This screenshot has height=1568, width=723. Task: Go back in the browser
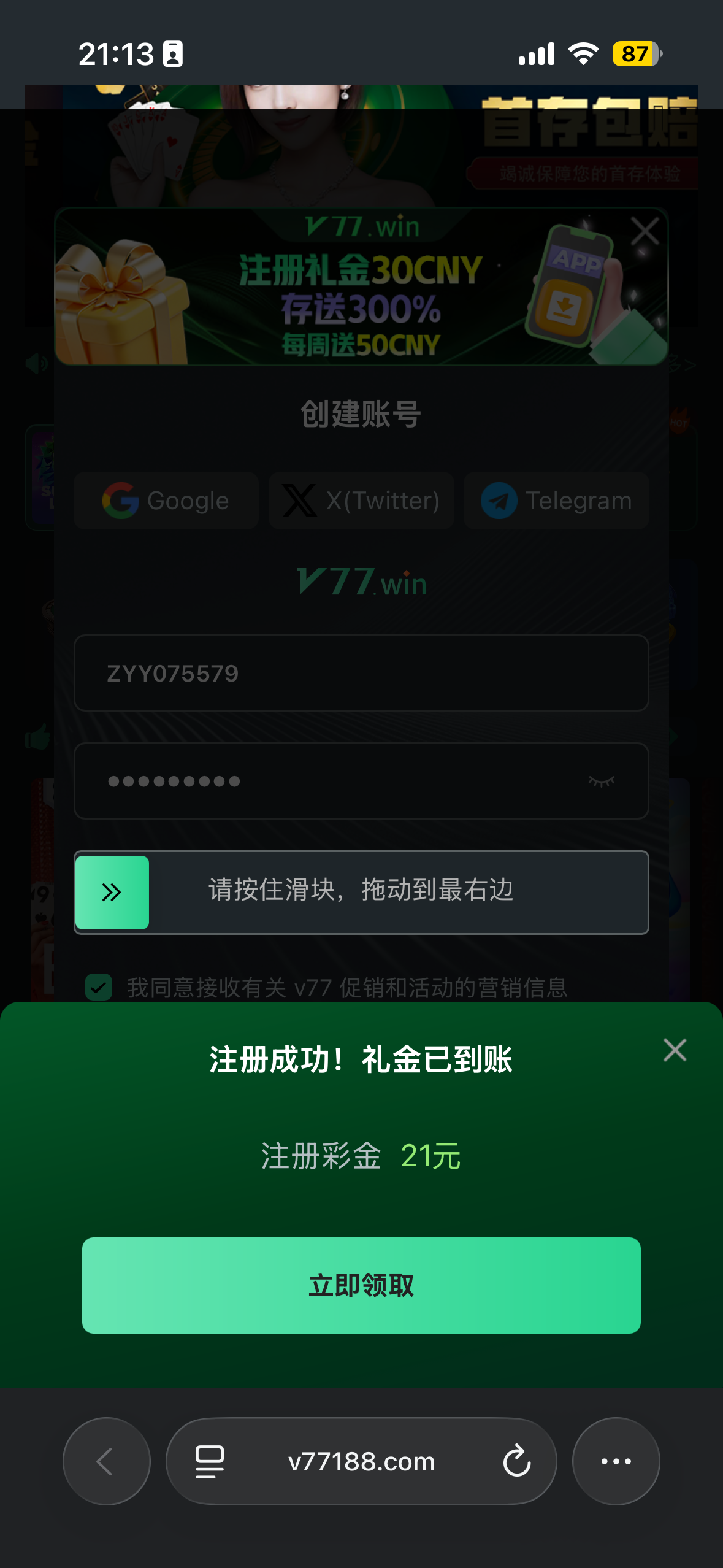[x=106, y=1461]
